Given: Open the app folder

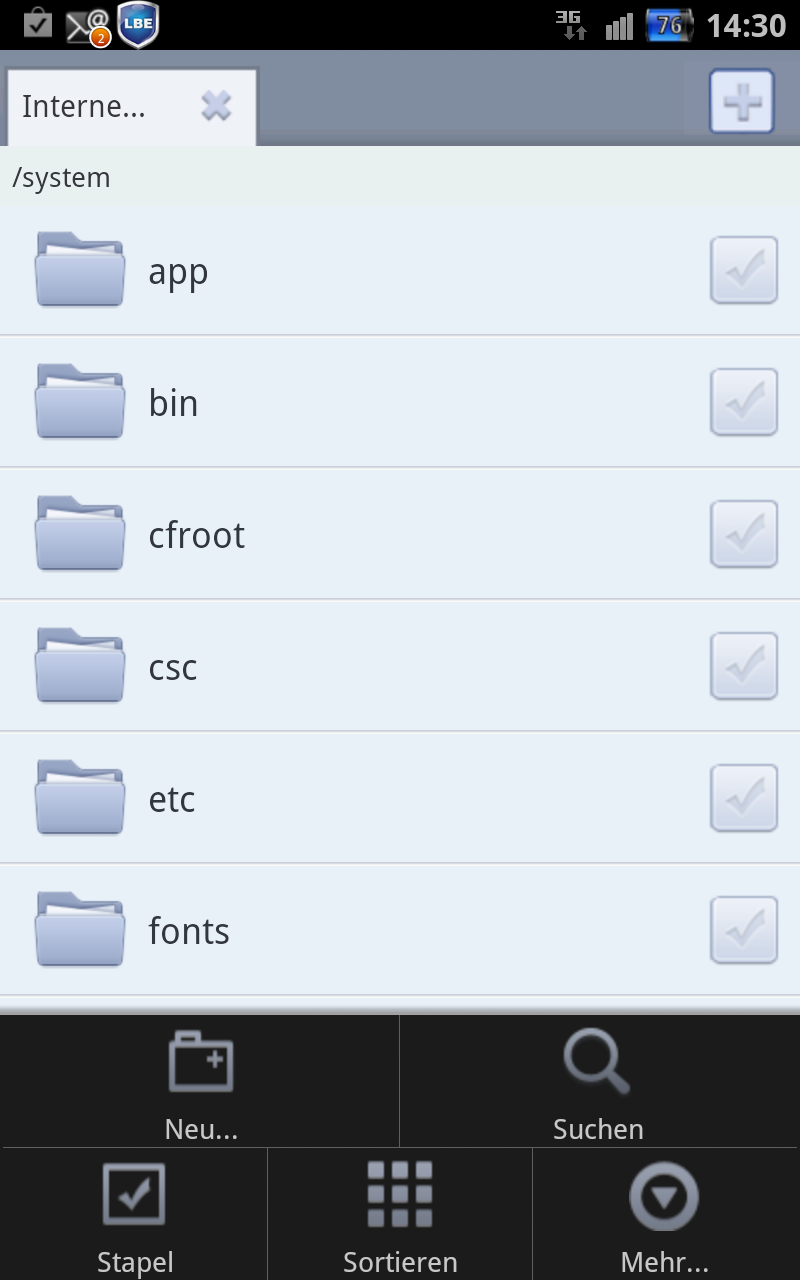Looking at the screenshot, I should [400, 271].
